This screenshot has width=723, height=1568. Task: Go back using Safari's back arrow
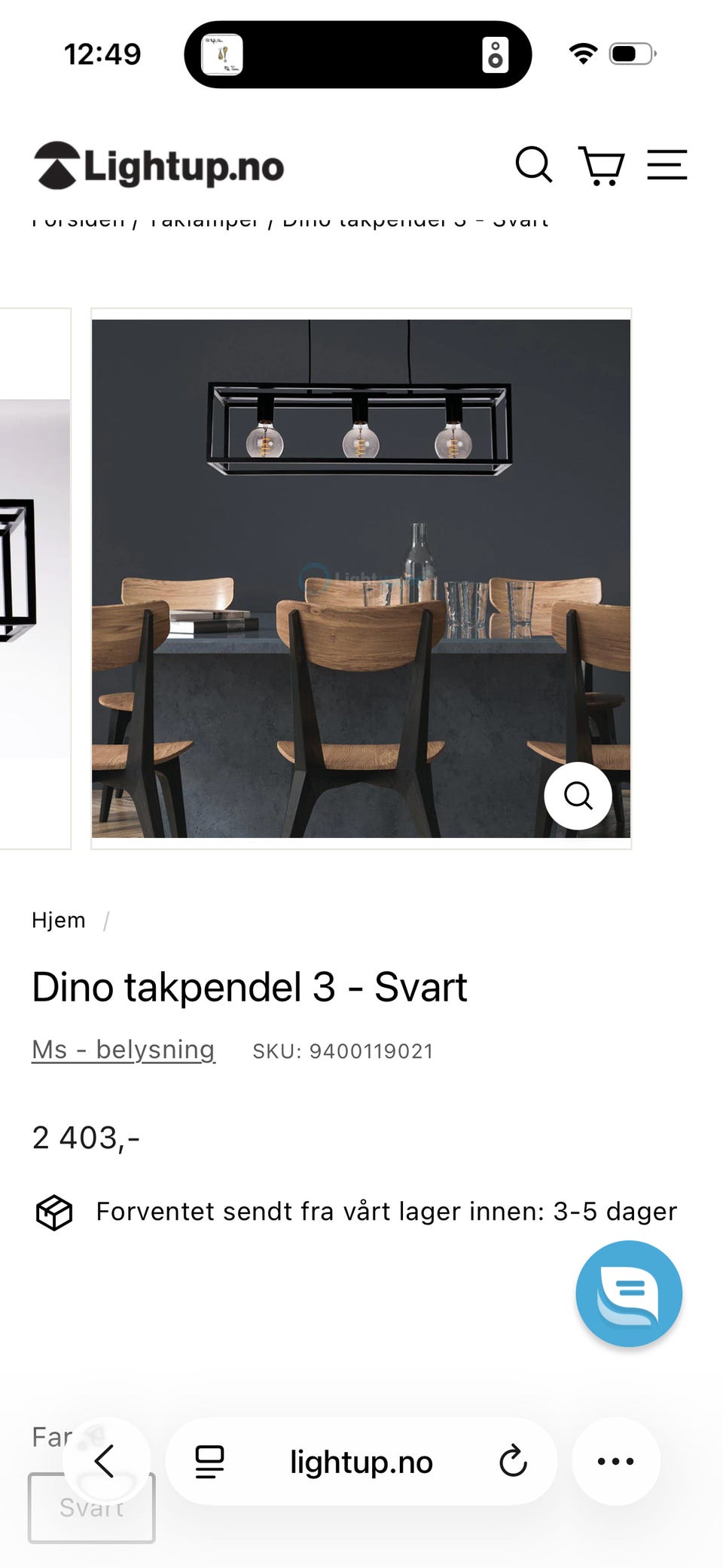[105, 1460]
